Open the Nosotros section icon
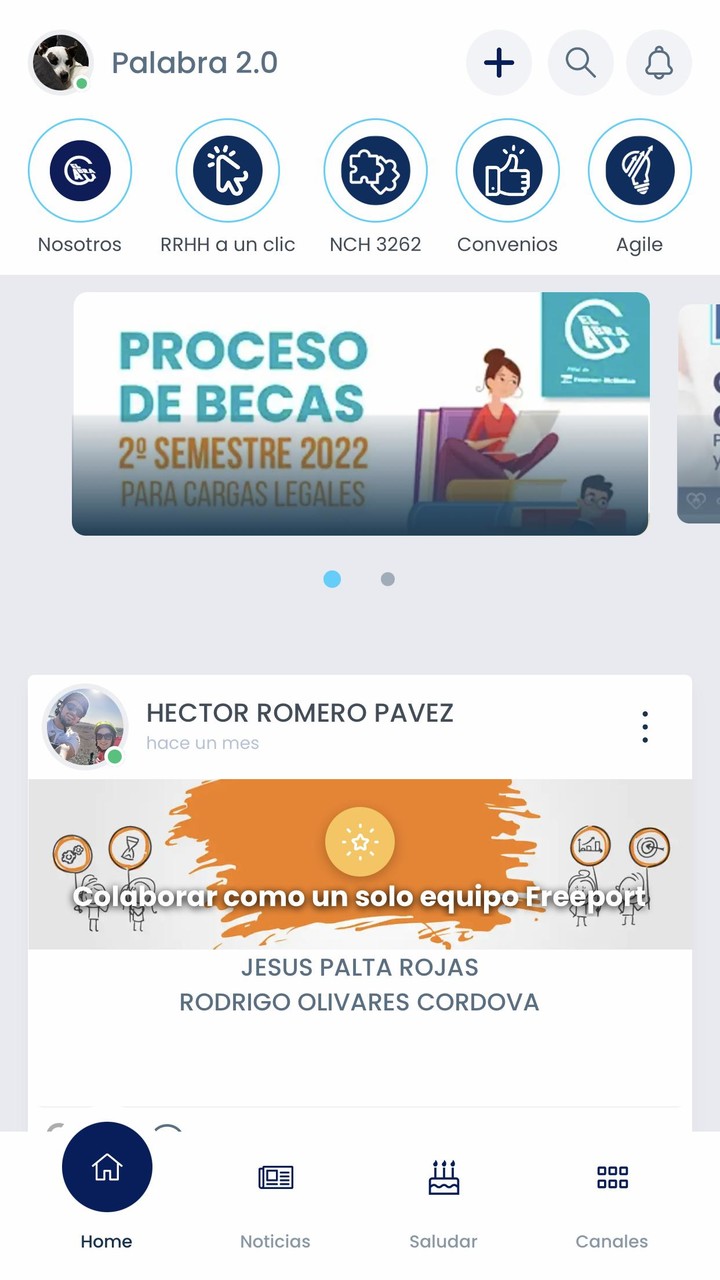The width and height of the screenshot is (720, 1280). [80, 170]
